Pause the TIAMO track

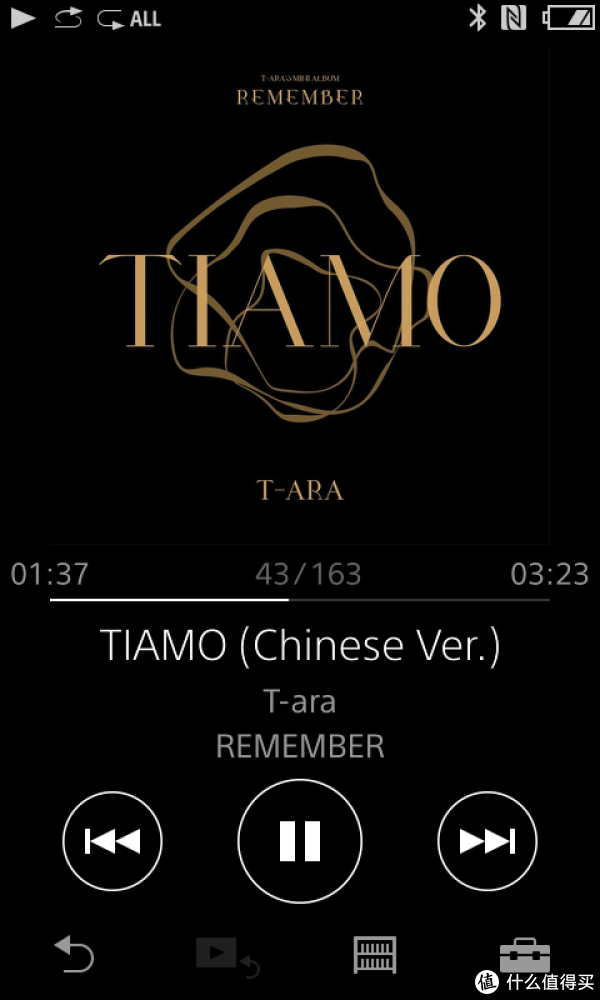(x=300, y=841)
